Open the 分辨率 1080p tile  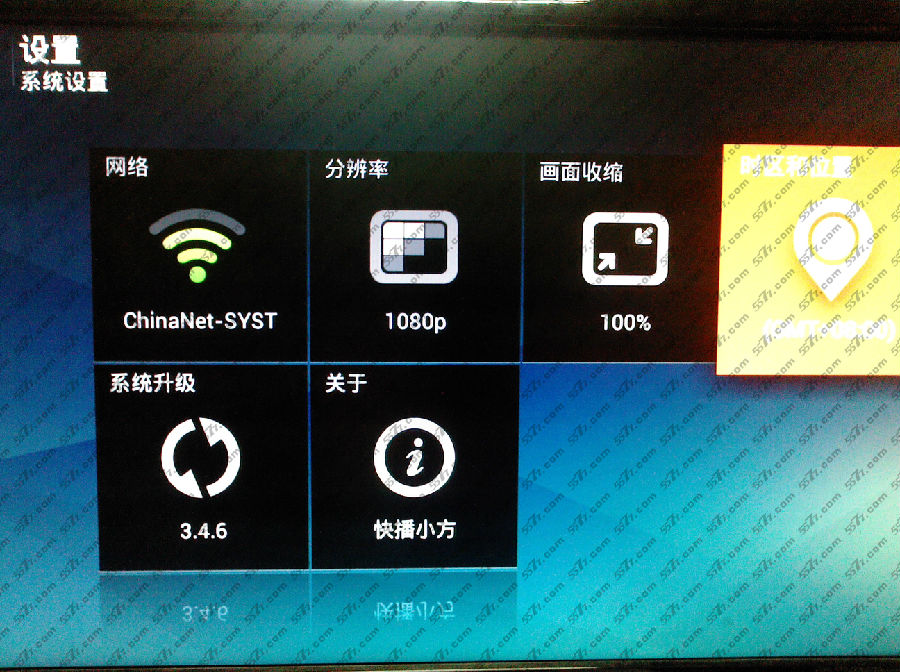(x=414, y=255)
